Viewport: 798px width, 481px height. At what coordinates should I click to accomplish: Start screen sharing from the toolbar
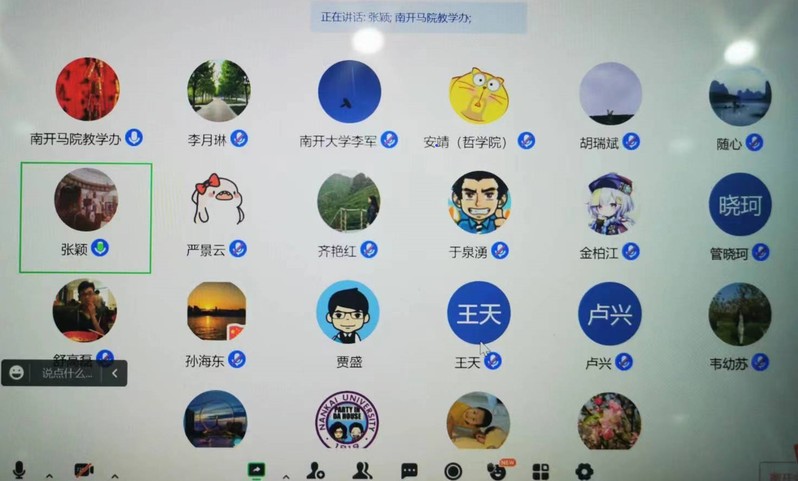tap(257, 470)
